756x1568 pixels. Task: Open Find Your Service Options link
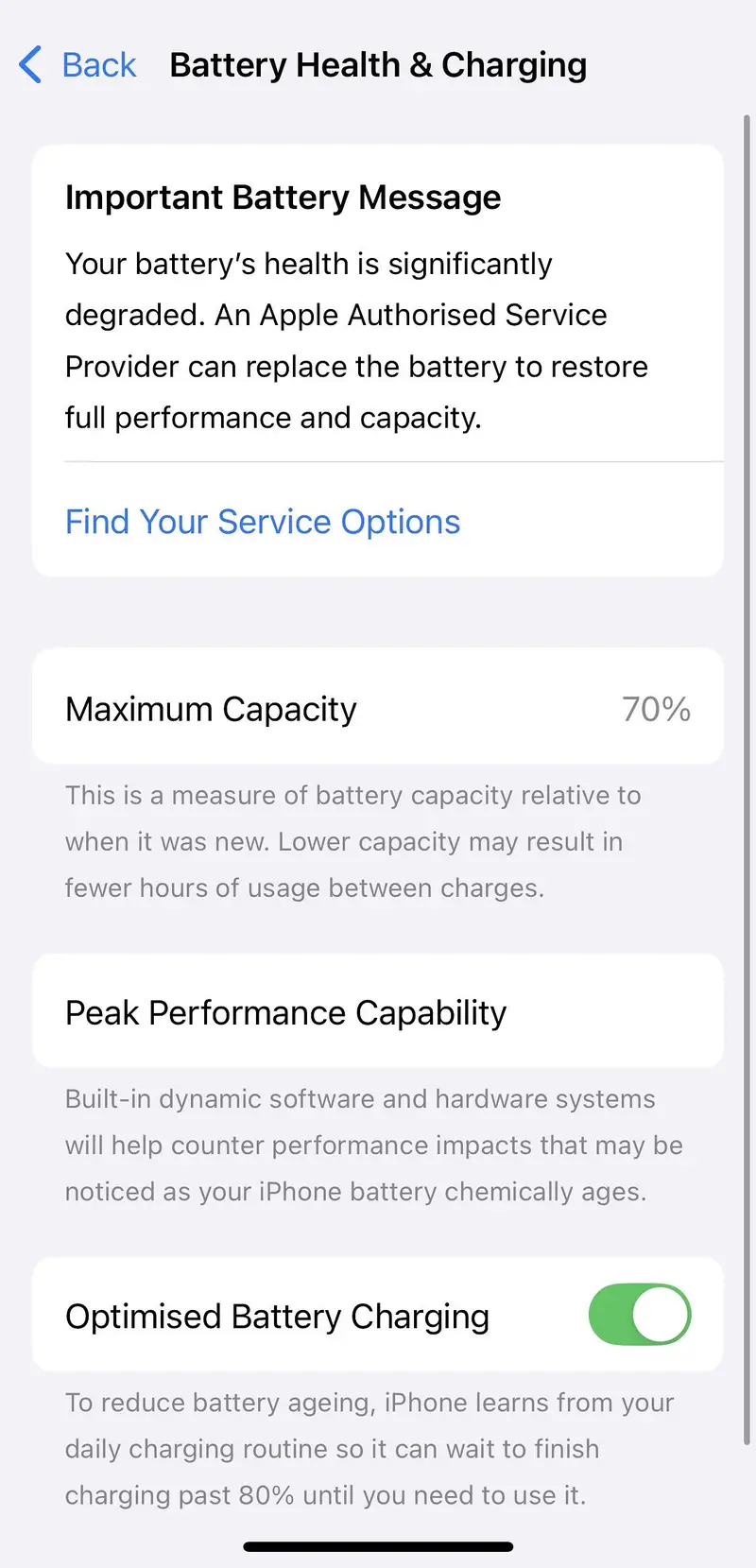click(x=263, y=522)
